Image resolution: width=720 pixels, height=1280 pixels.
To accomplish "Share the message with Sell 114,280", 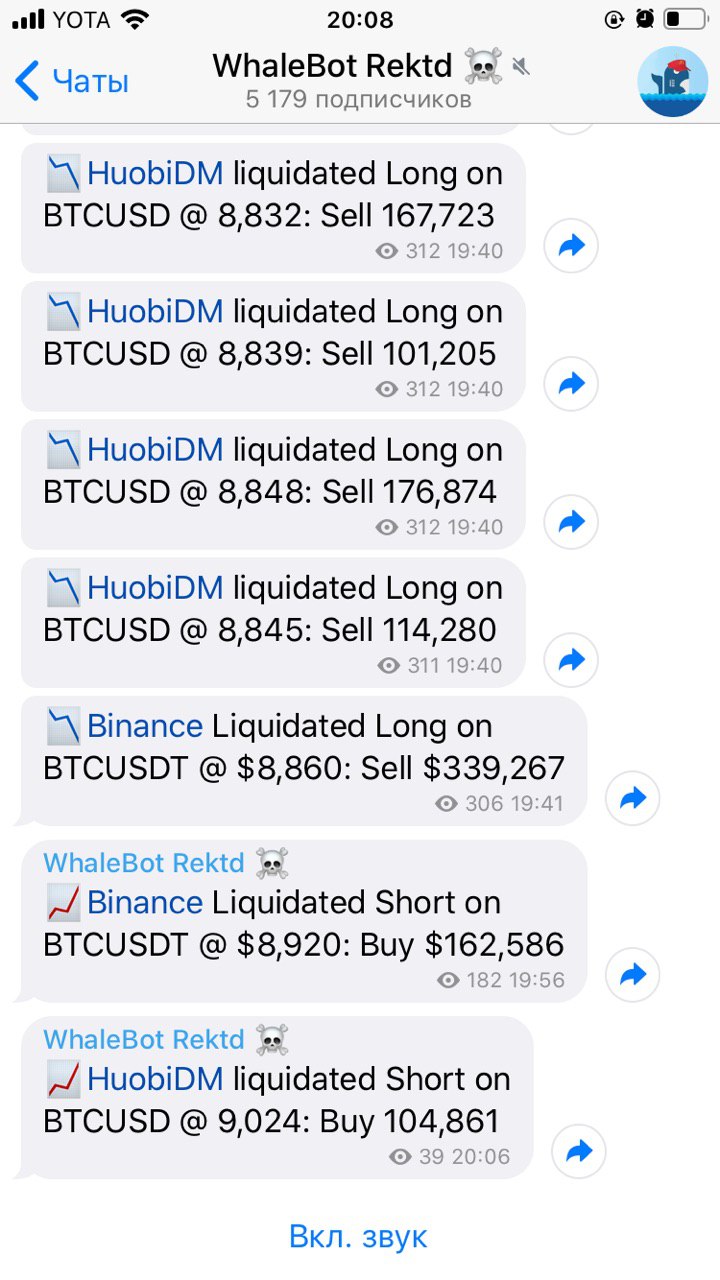I will click(x=571, y=659).
